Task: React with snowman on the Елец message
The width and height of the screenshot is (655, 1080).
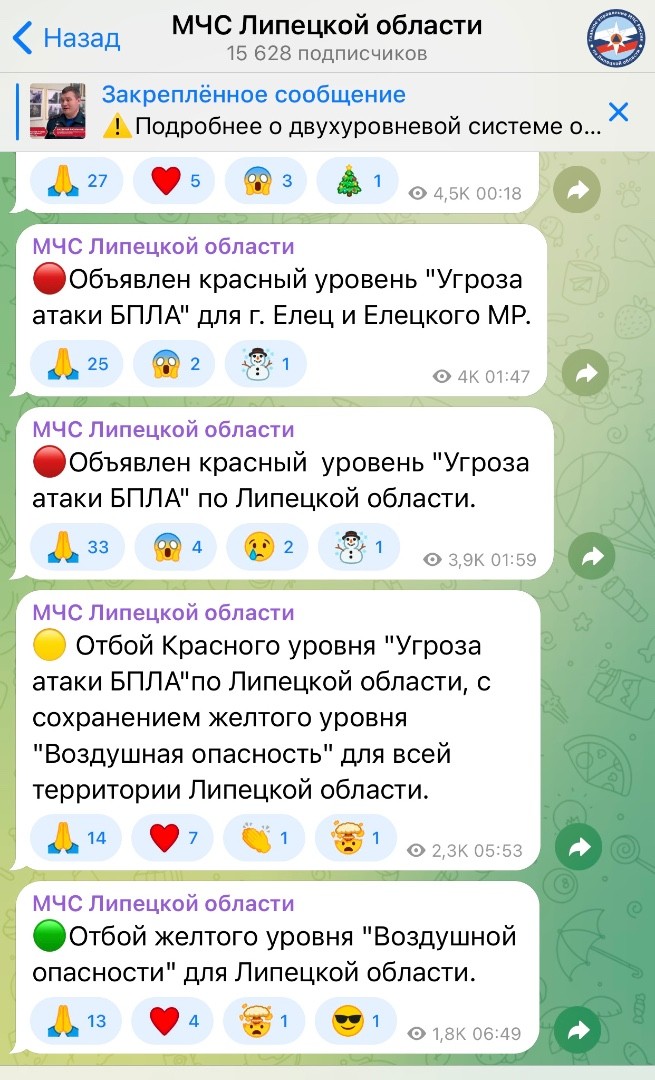Action: (265, 364)
